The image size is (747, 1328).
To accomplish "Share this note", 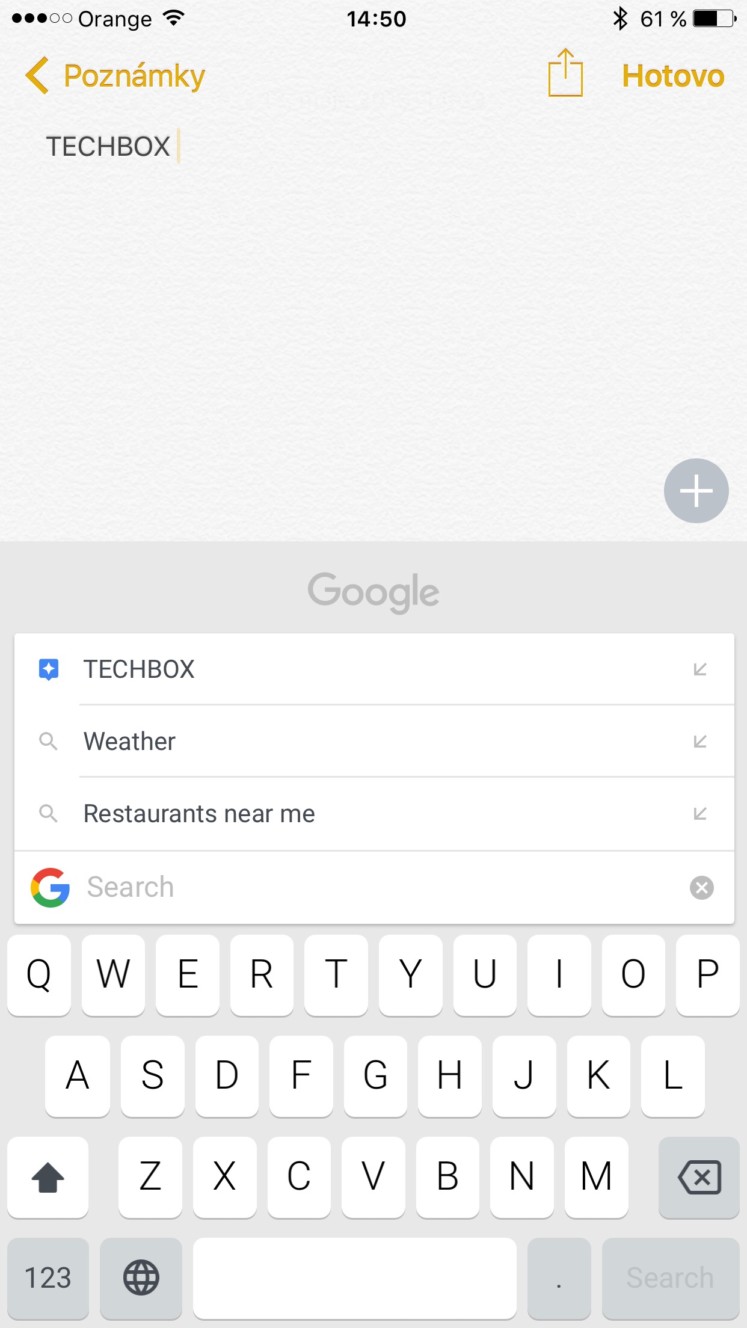I will [565, 73].
